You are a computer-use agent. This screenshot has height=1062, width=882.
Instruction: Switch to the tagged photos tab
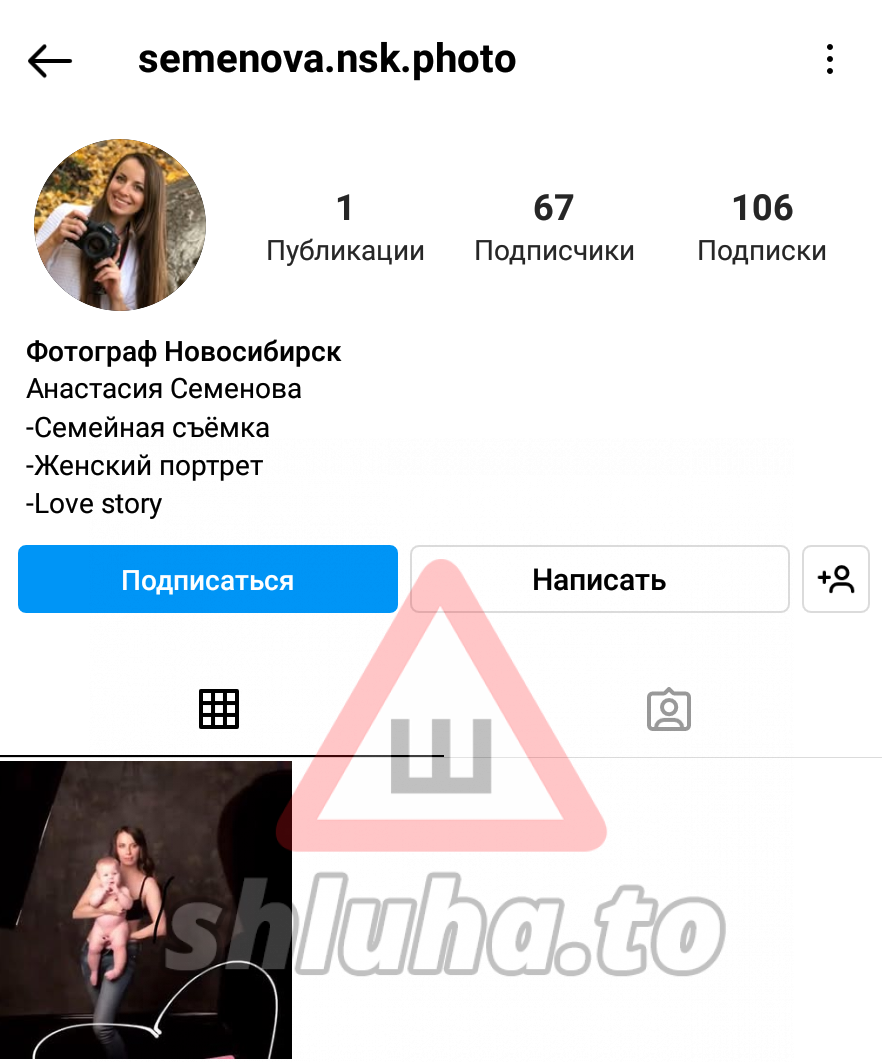click(x=669, y=709)
